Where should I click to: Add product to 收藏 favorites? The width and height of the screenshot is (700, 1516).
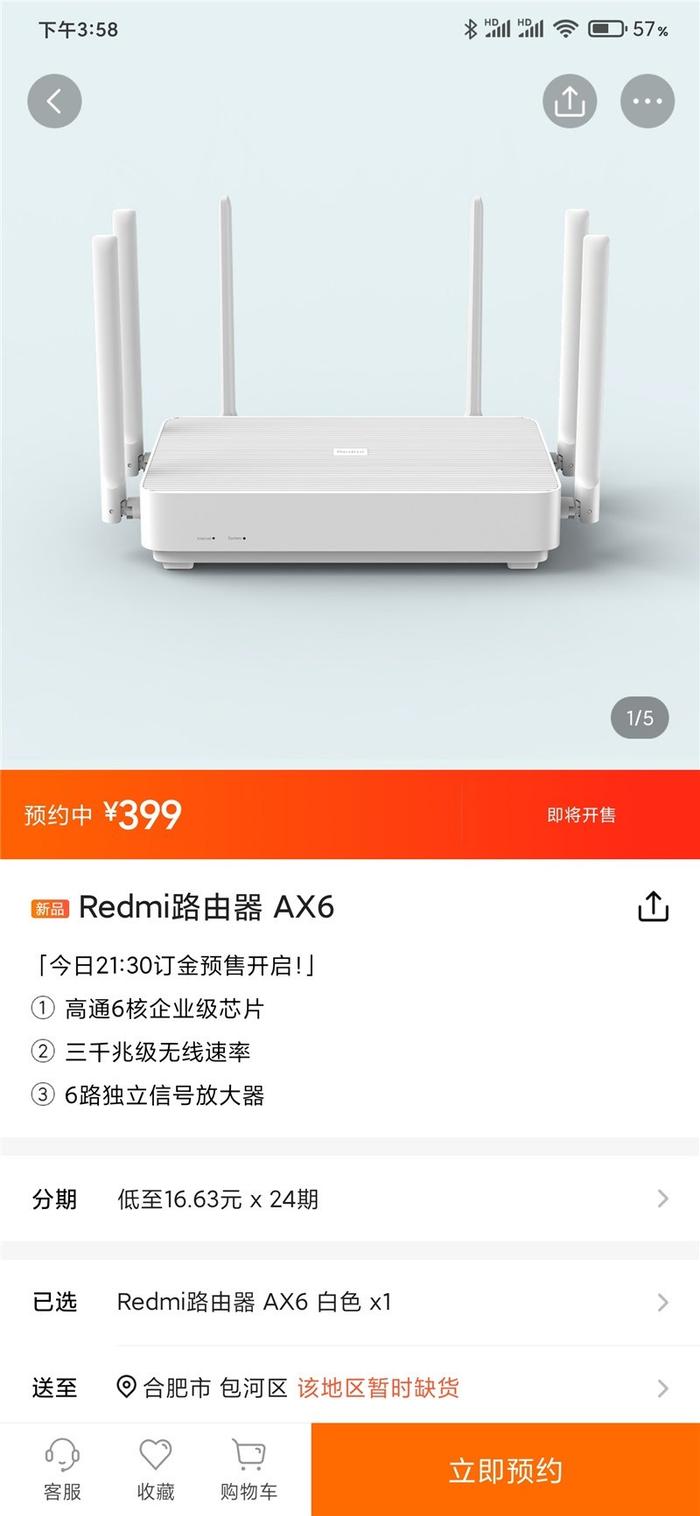pyautogui.click(x=155, y=1469)
